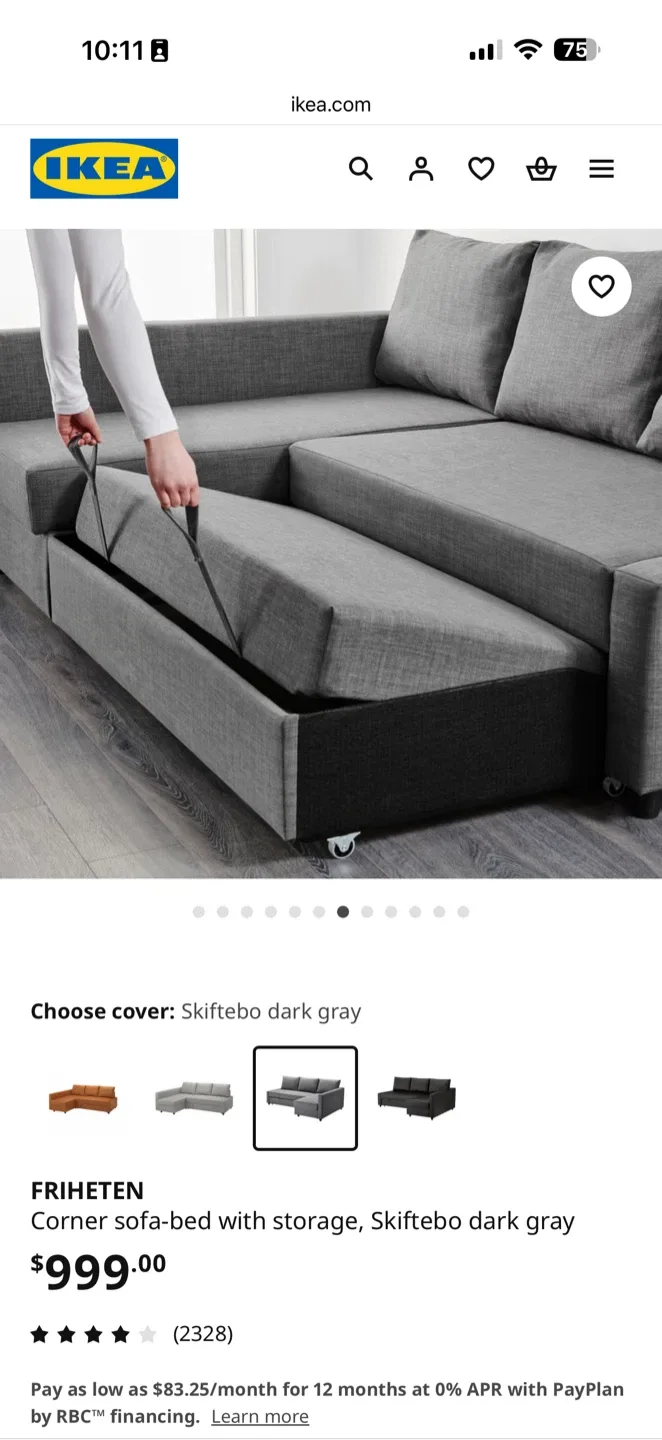Image resolution: width=662 pixels, height=1440 pixels.
Task: Jump to the first image dot
Action: click(198, 912)
